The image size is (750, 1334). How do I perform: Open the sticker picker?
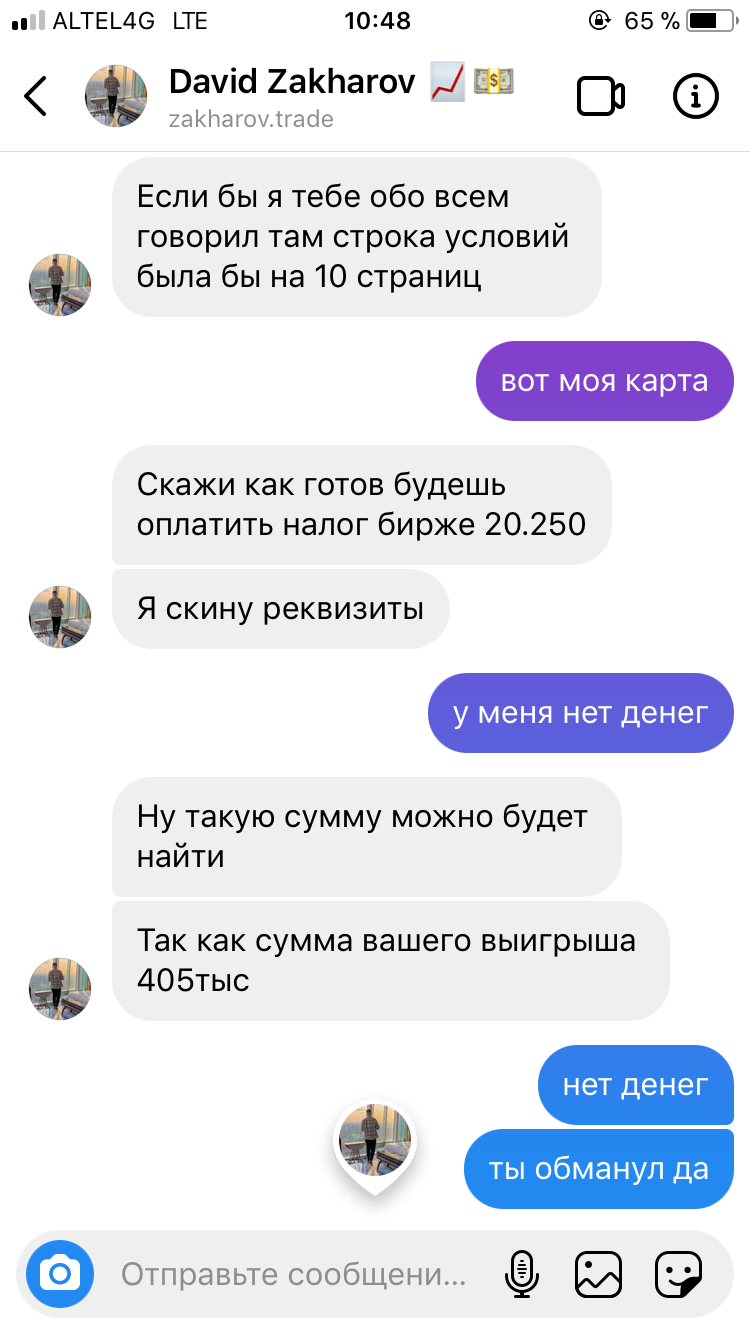679,1274
